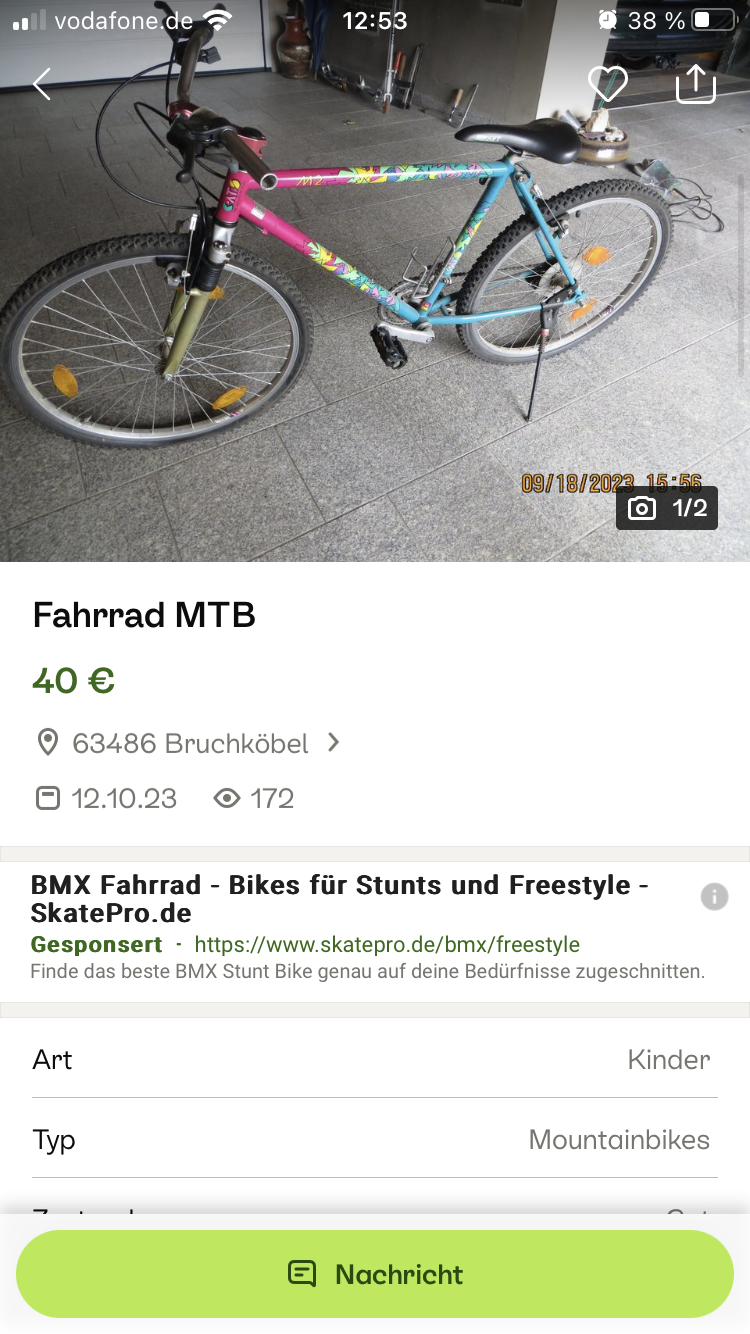Show ad info via the i icon

pos(714,896)
